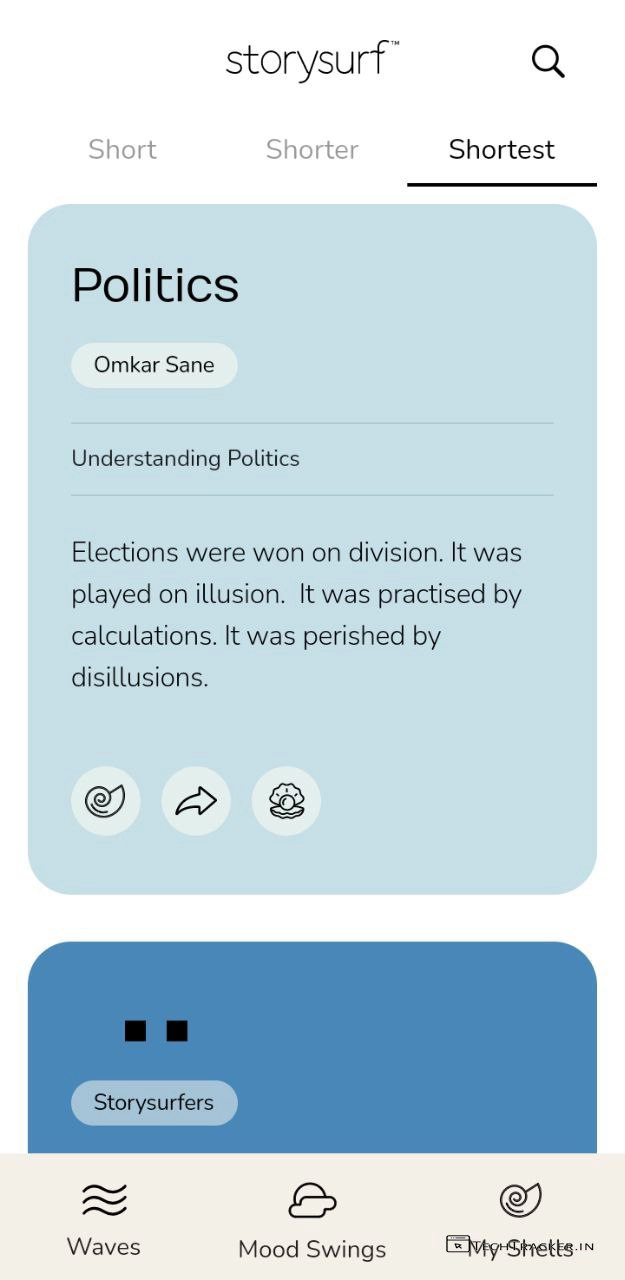The width and height of the screenshot is (625, 1280).
Task: Go to the Waves tab
Action: (x=104, y=1217)
